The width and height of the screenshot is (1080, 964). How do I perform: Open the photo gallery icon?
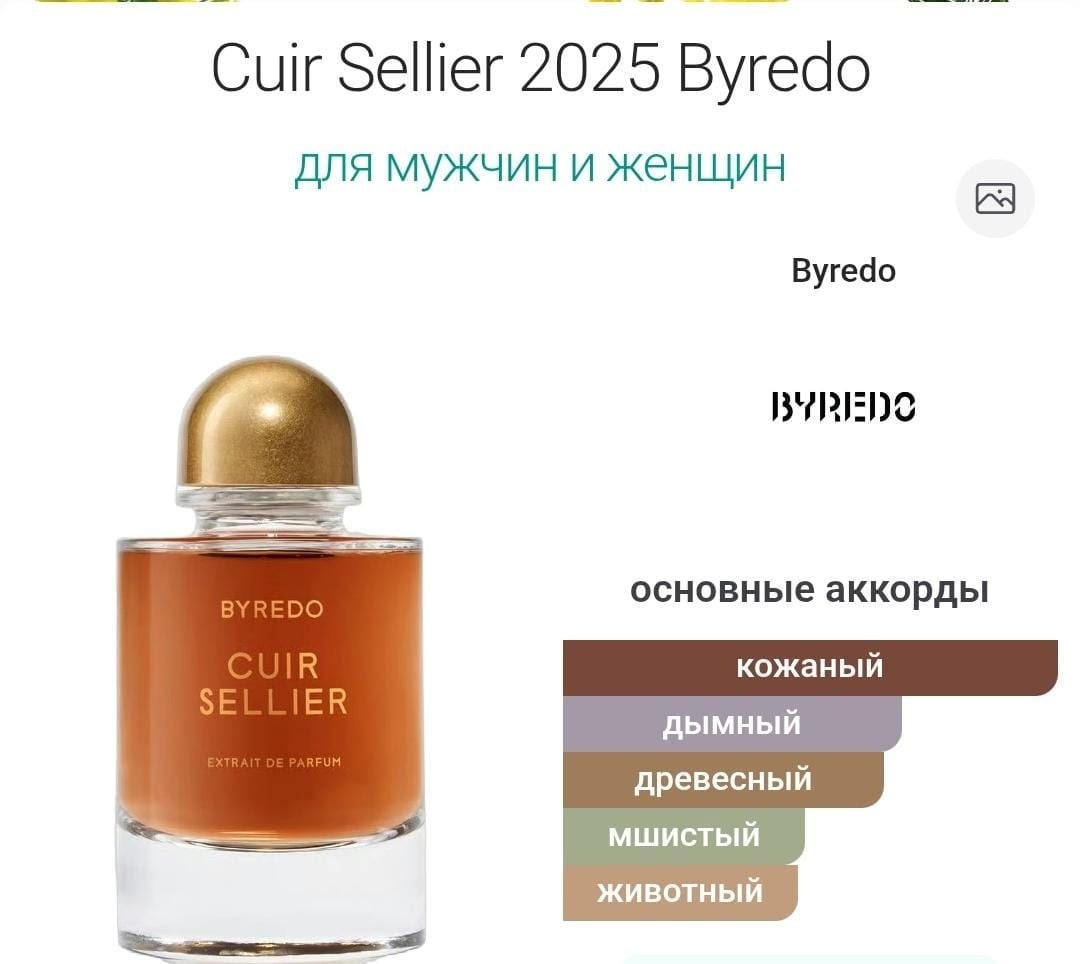[995, 198]
